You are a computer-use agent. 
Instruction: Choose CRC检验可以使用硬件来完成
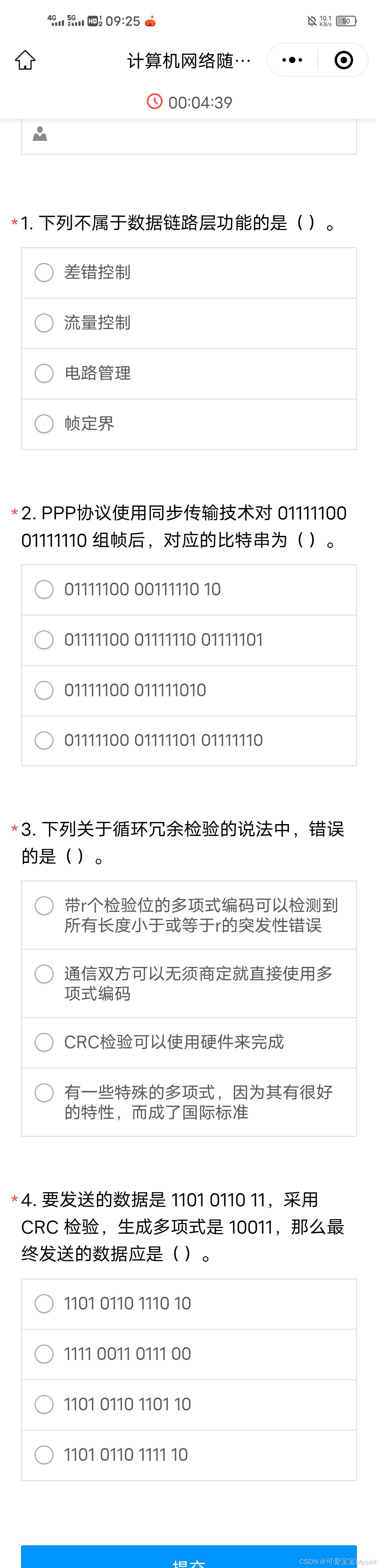[x=44, y=1043]
